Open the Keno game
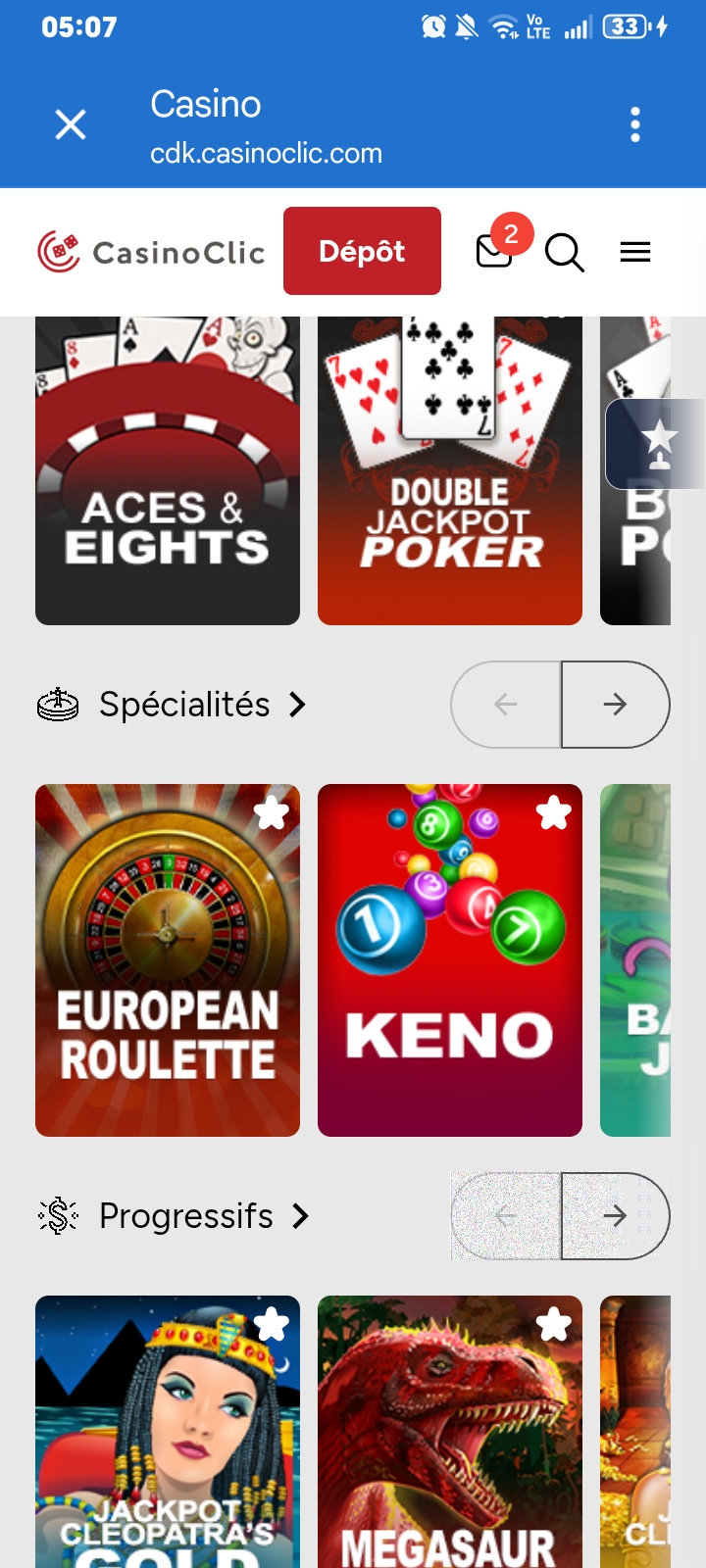The height and width of the screenshot is (1568, 706). tap(450, 960)
